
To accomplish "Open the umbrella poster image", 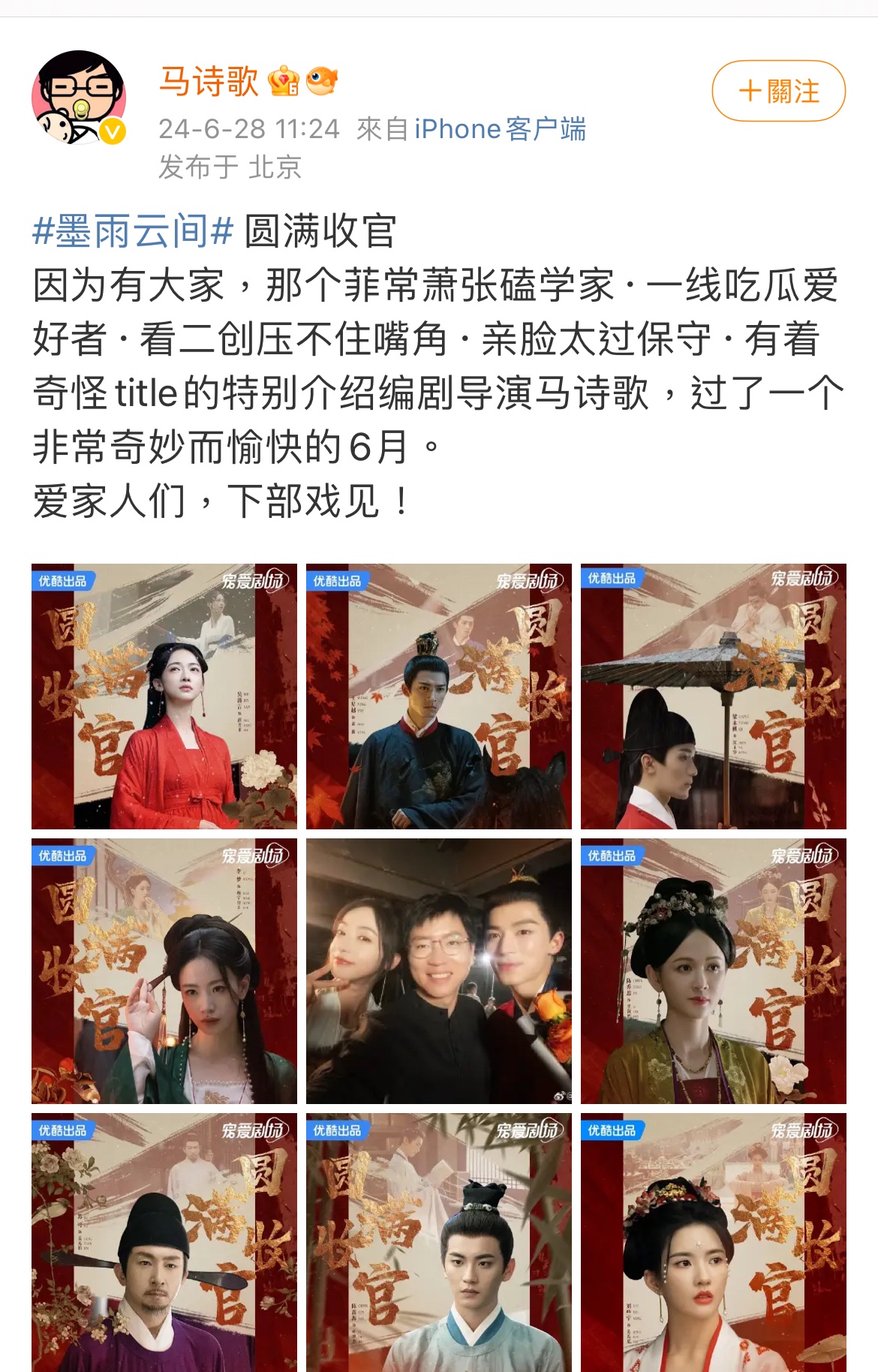I will point(713,696).
